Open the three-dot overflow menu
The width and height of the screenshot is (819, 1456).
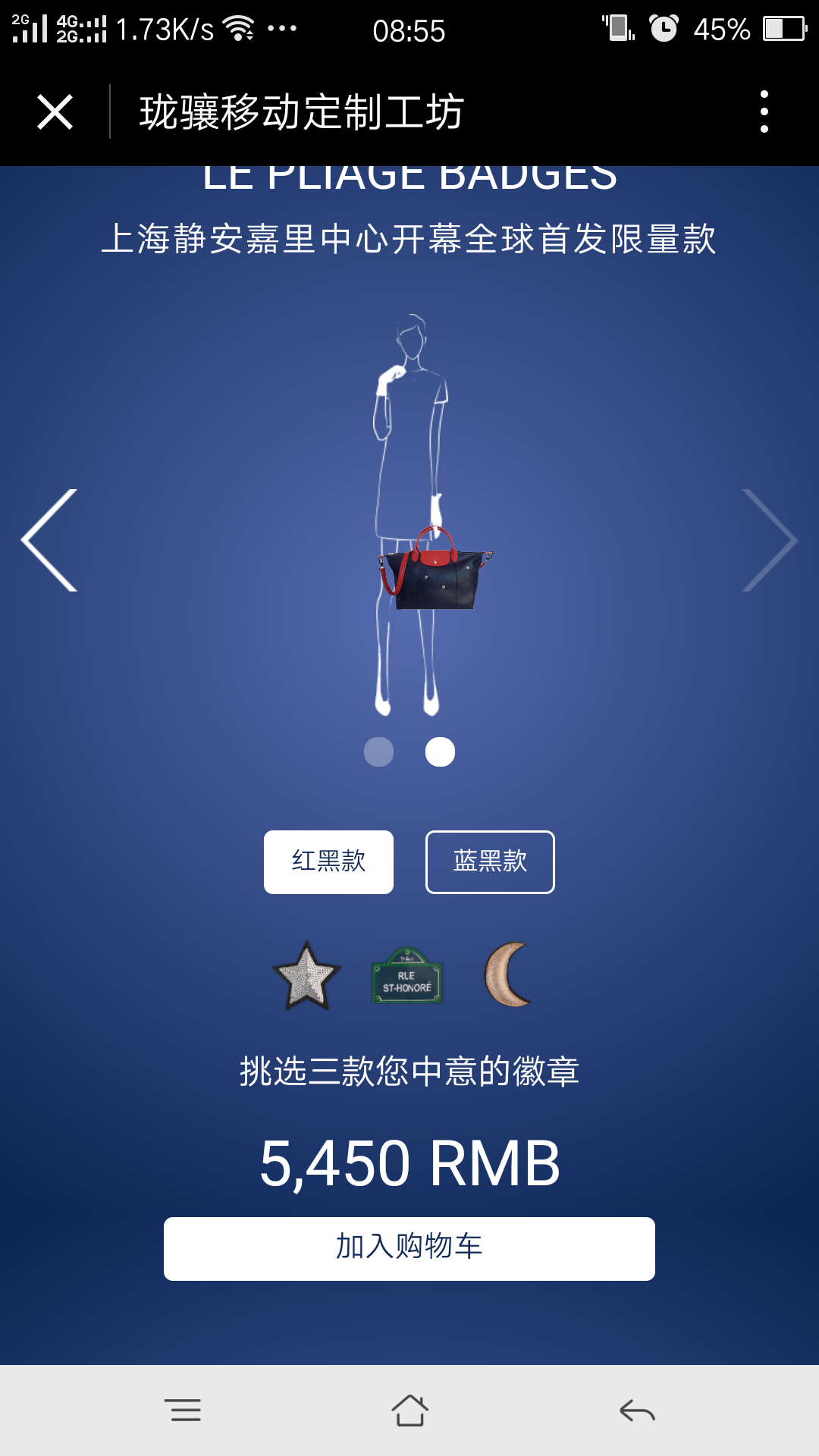tap(764, 112)
